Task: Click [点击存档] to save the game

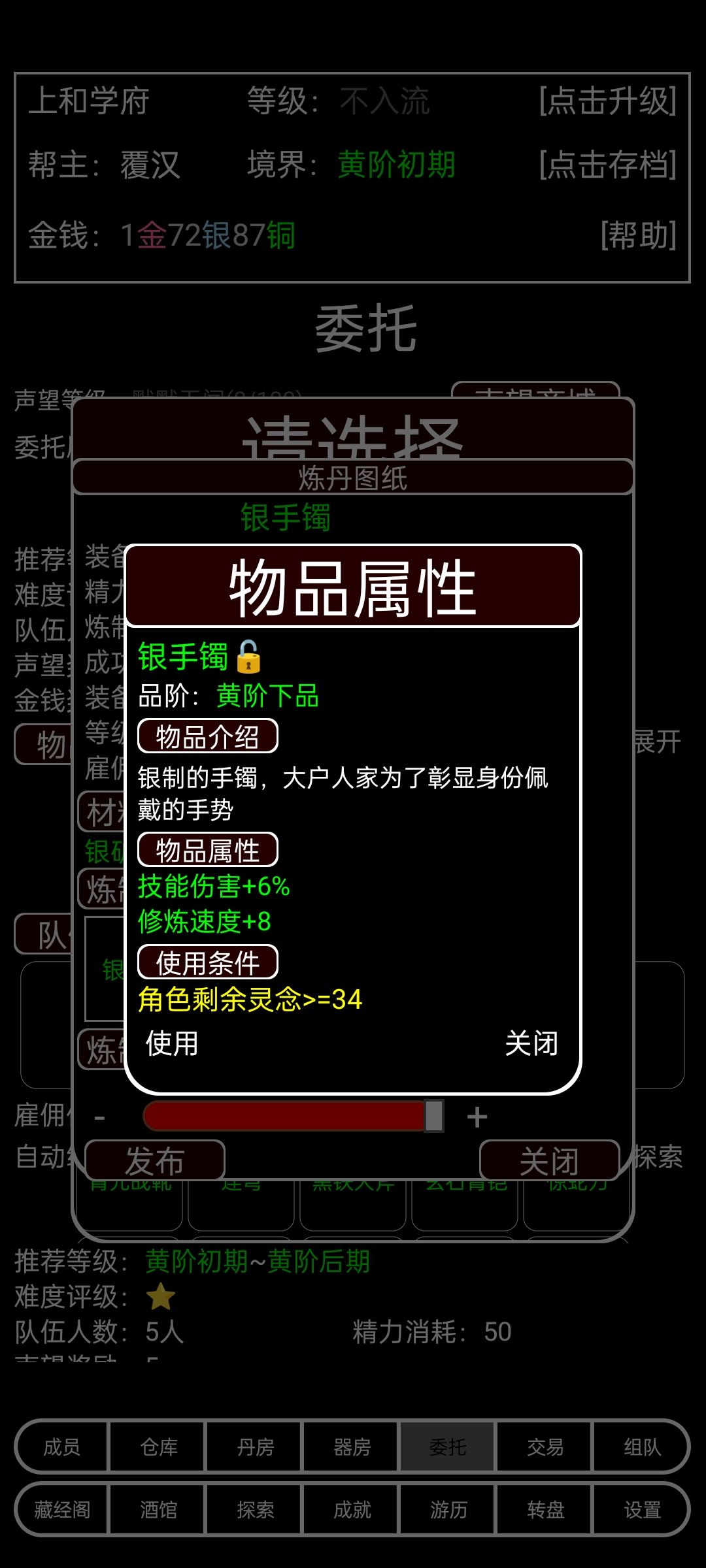Action: 607,165
